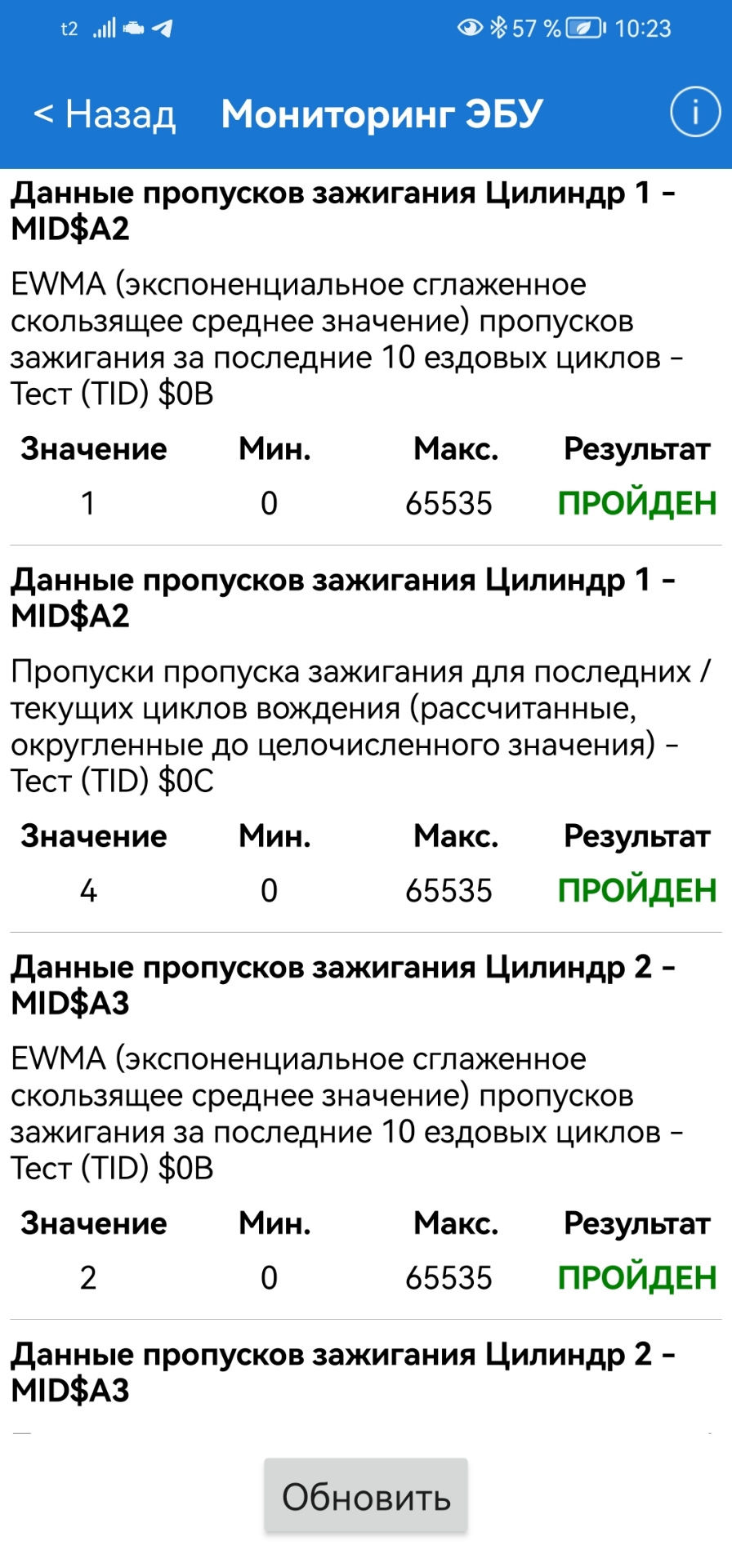This screenshot has height=1568, width=732.
Task: Tap the Обновить button to refresh data
Action: (366, 1497)
